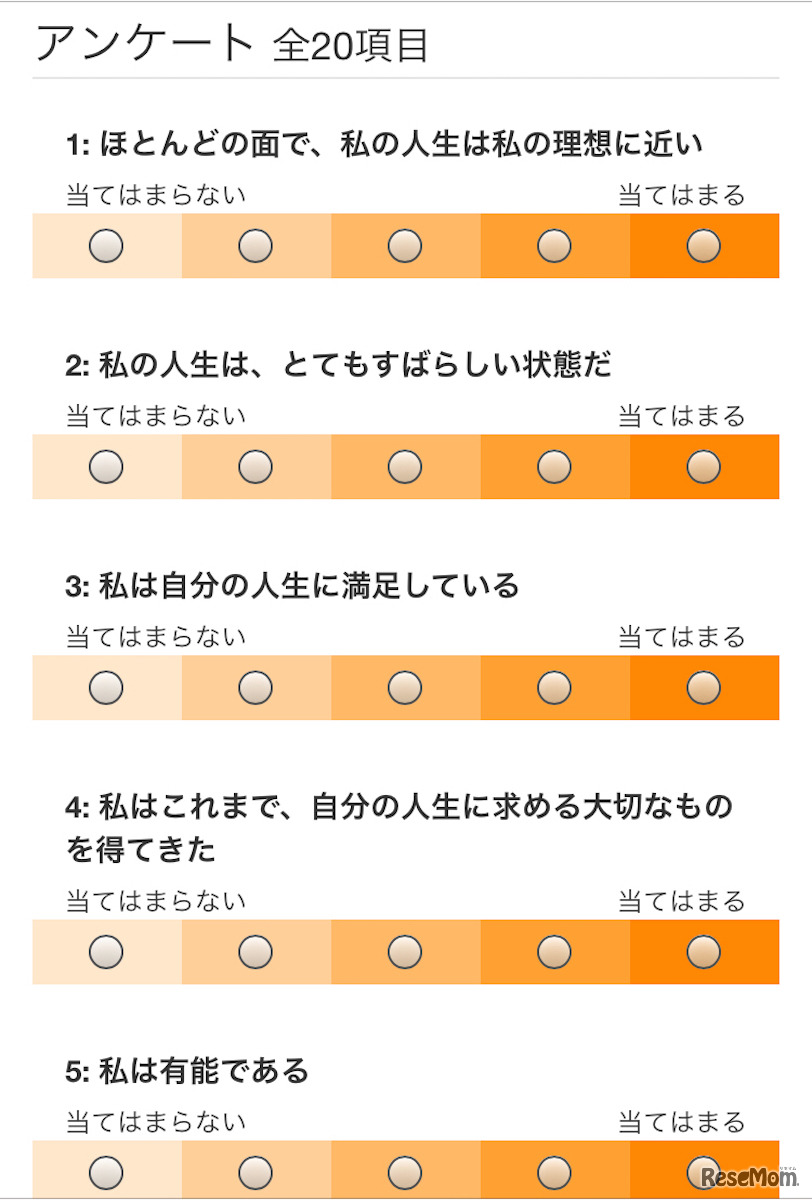Screen dimensions: 812x1200
Task: Select the middle radio for question 4
Action: [405, 952]
